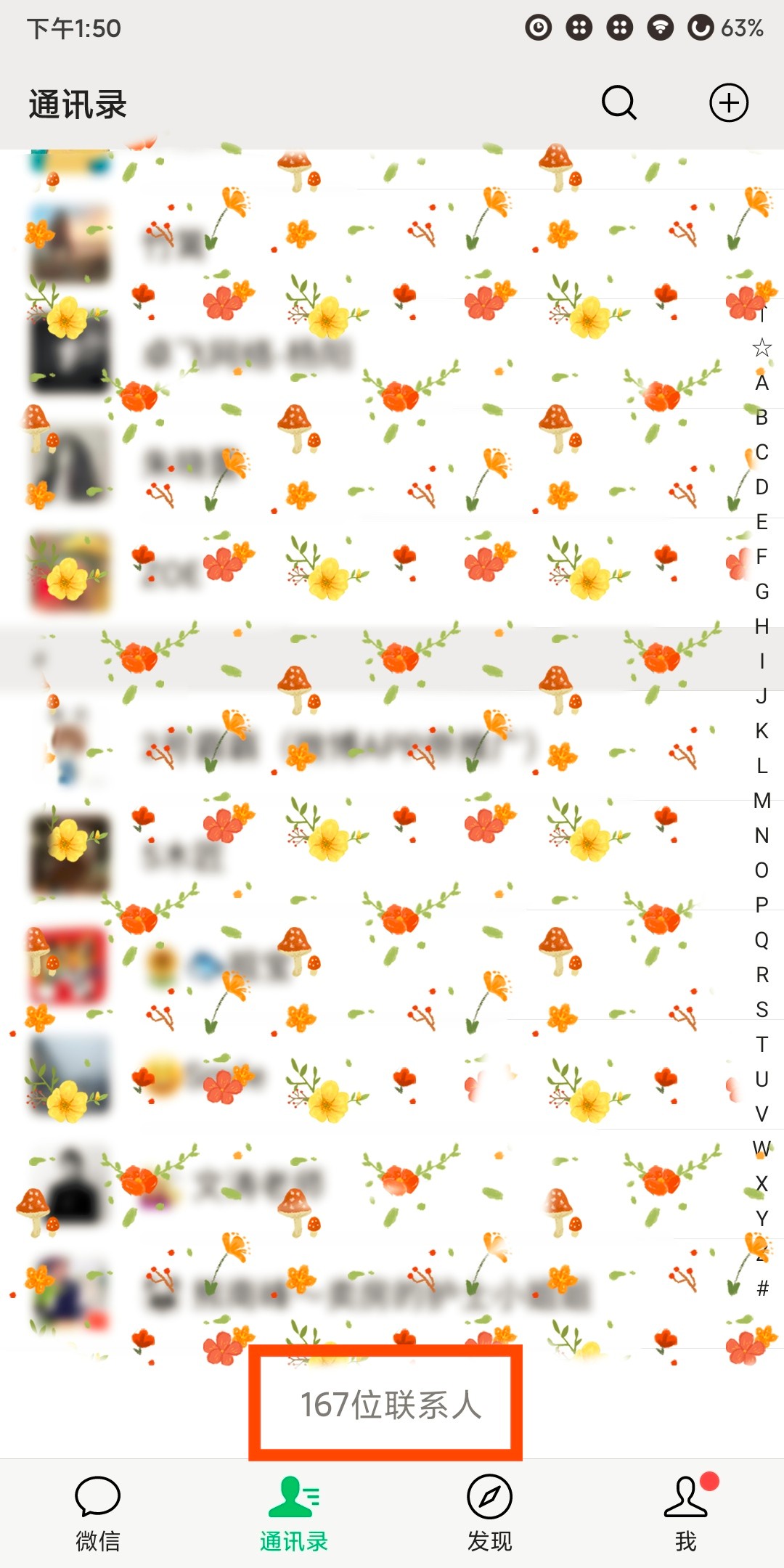Tap the plus add icon

(728, 103)
